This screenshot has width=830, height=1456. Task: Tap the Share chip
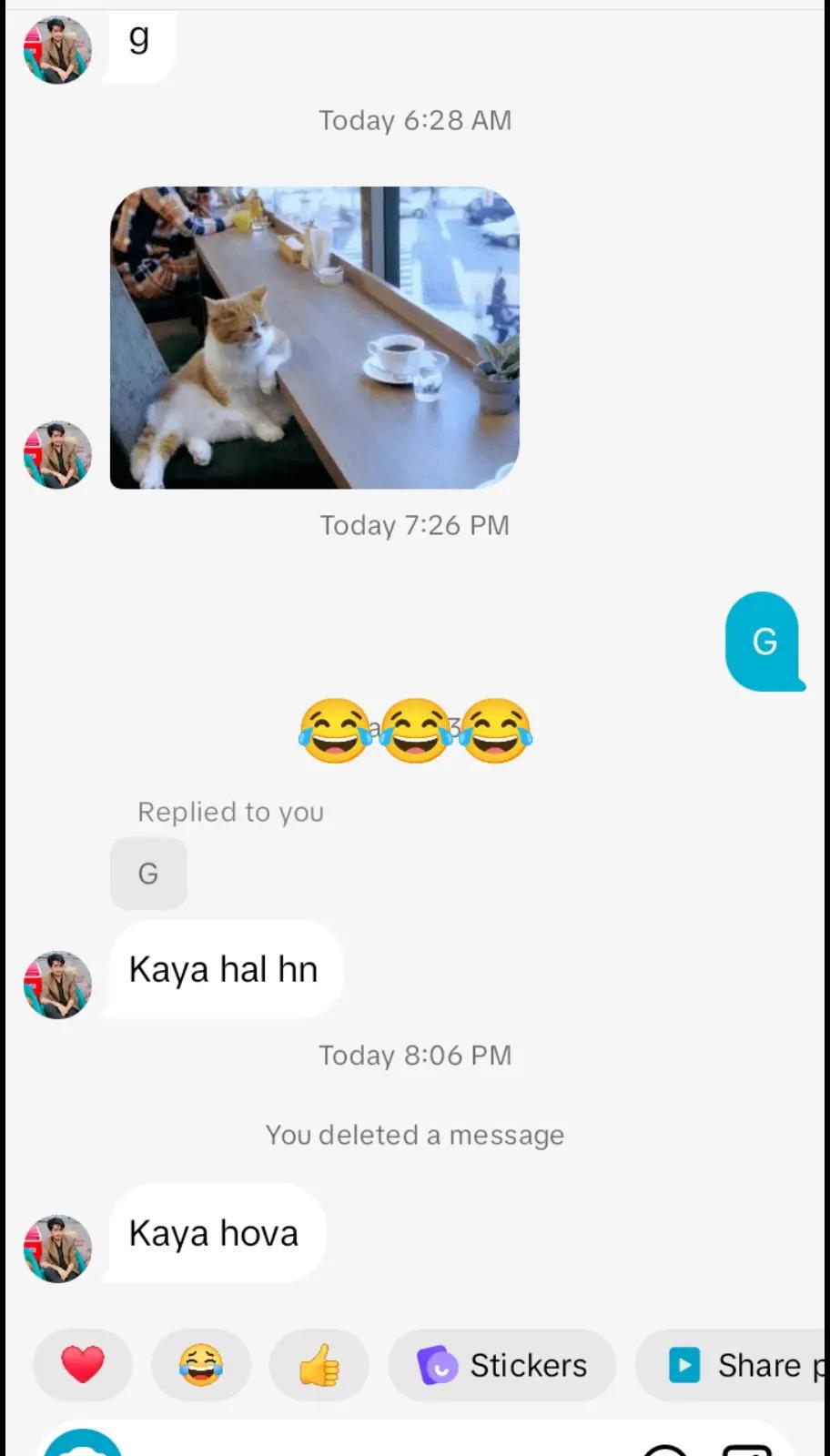point(733,1365)
